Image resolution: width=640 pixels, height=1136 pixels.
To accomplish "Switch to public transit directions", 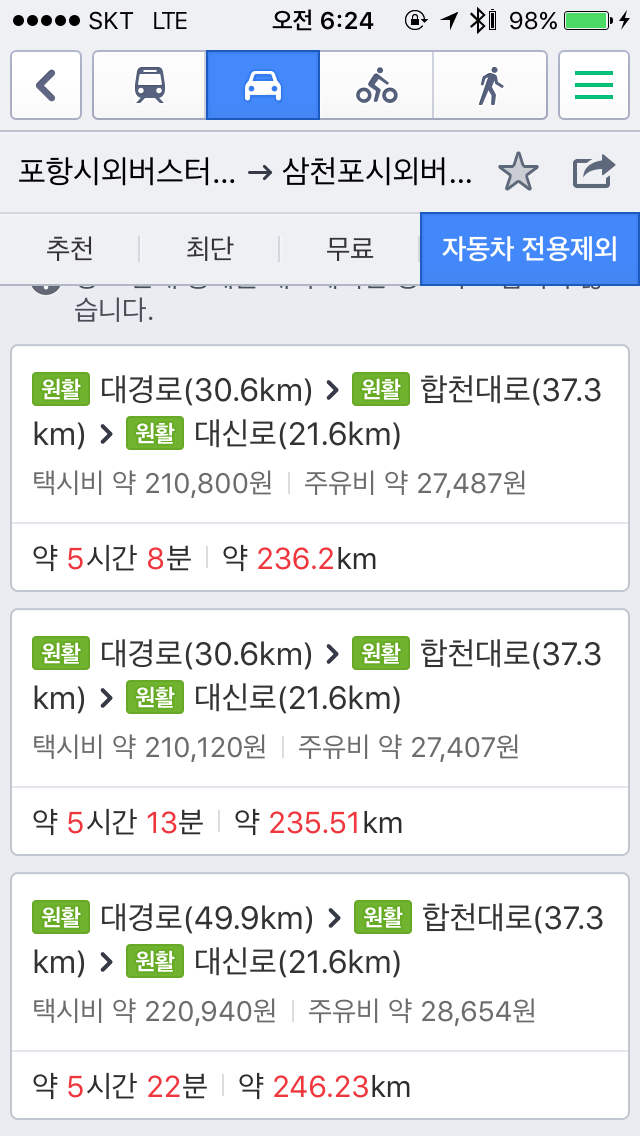I will coord(149,85).
